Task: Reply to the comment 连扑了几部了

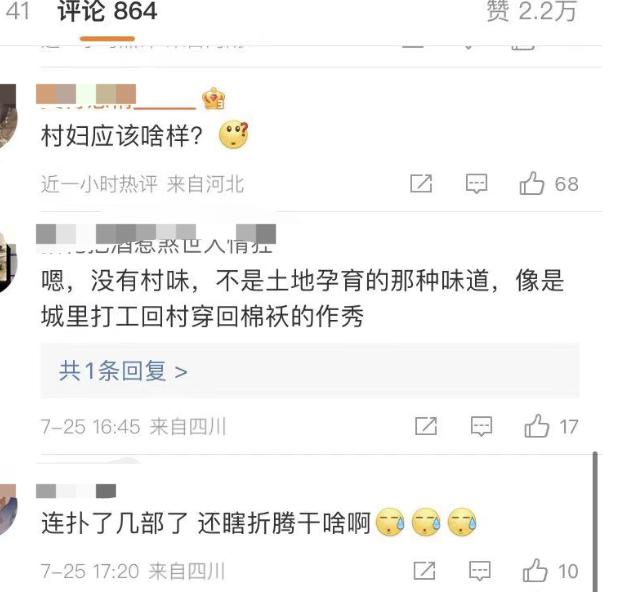Action: (481, 571)
